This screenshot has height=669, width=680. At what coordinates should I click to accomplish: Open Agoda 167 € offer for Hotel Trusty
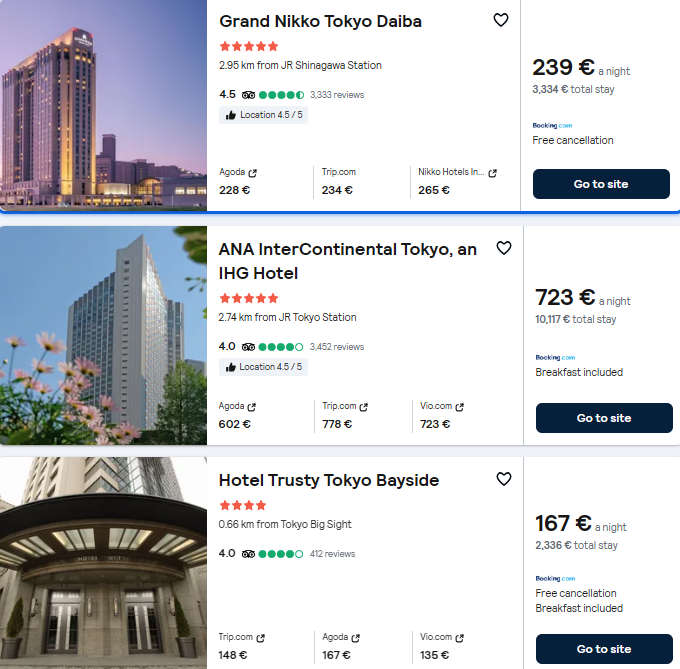tap(340, 646)
